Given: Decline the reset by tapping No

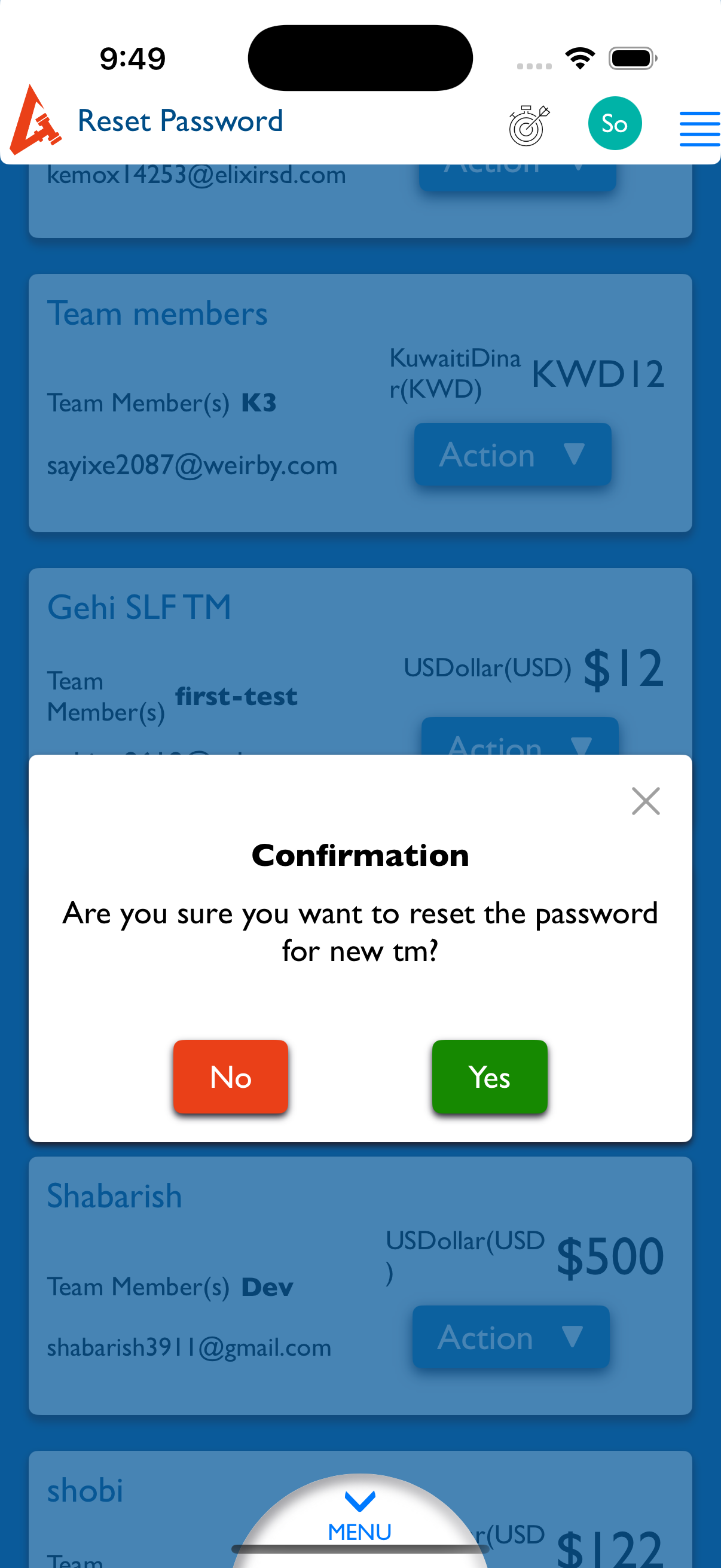Looking at the screenshot, I should 231,1076.
